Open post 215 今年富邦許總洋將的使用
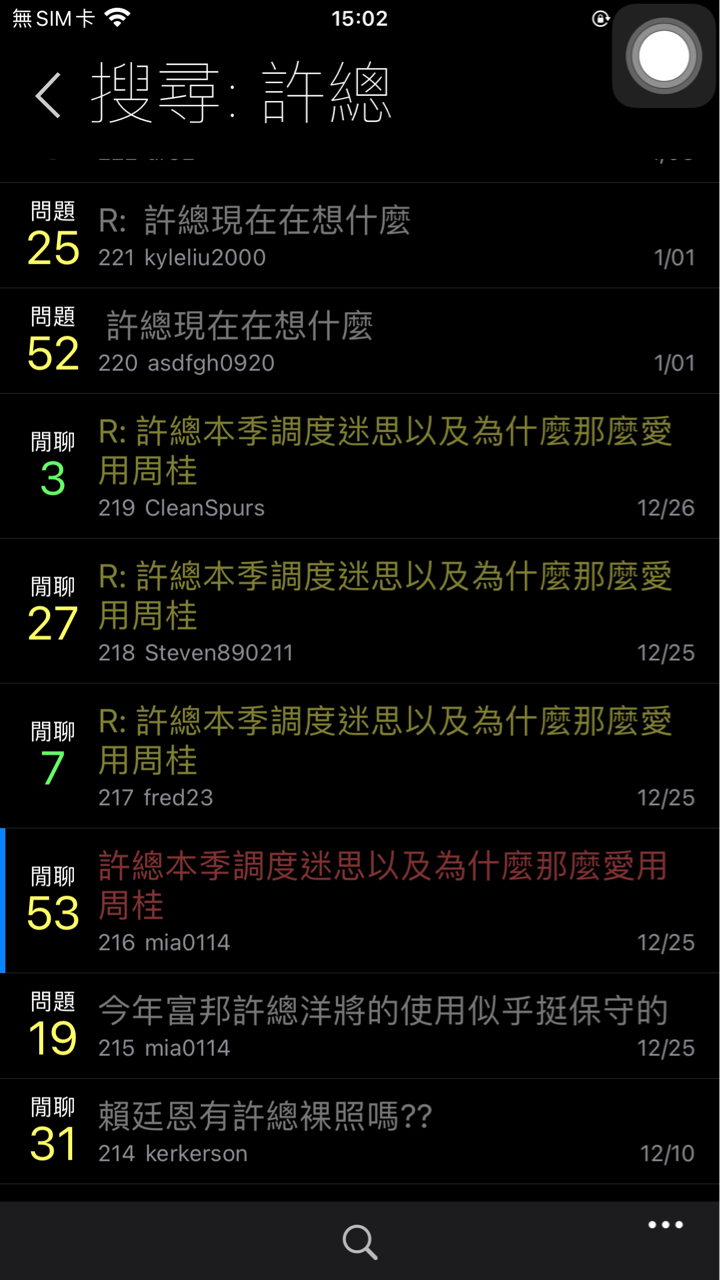The width and height of the screenshot is (720, 1280). [x=360, y=1026]
